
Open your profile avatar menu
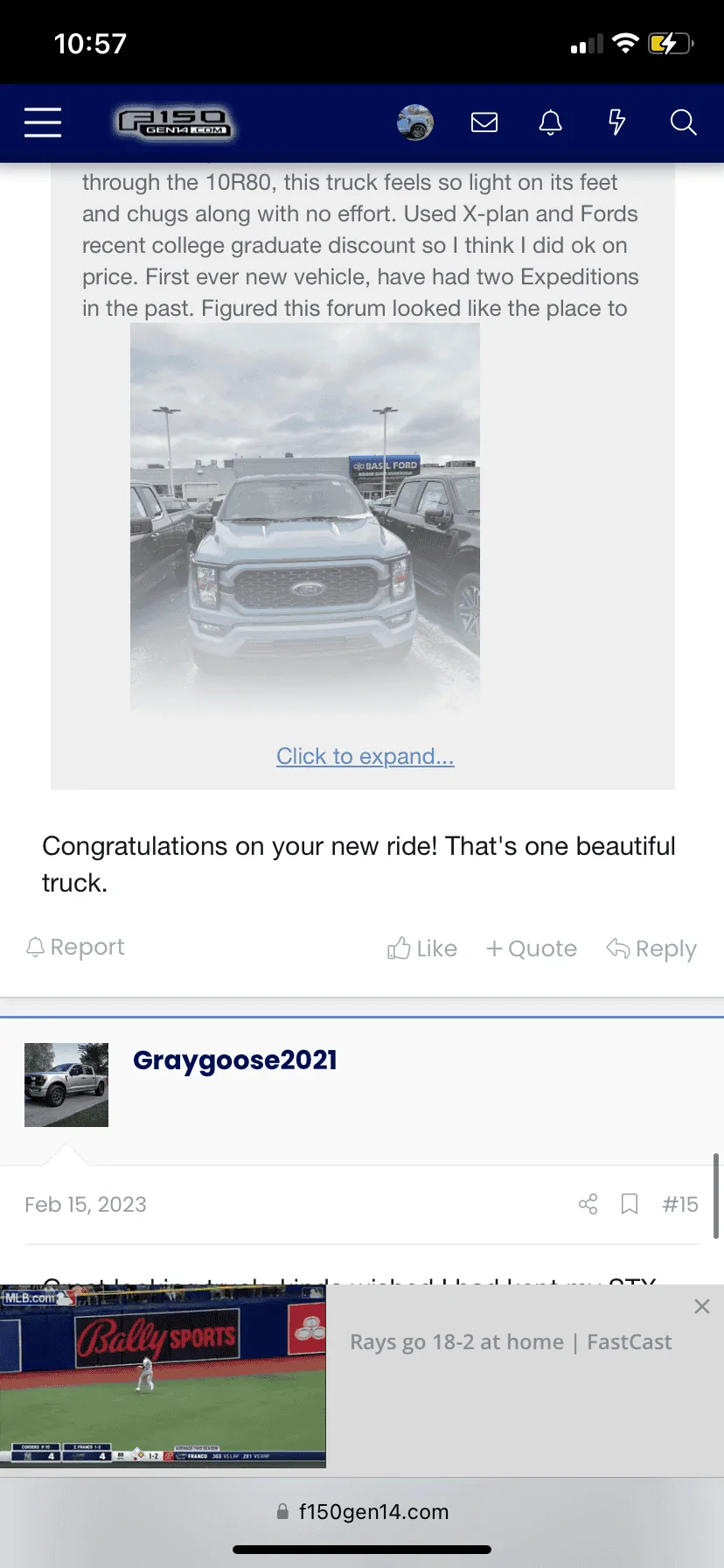coord(415,122)
